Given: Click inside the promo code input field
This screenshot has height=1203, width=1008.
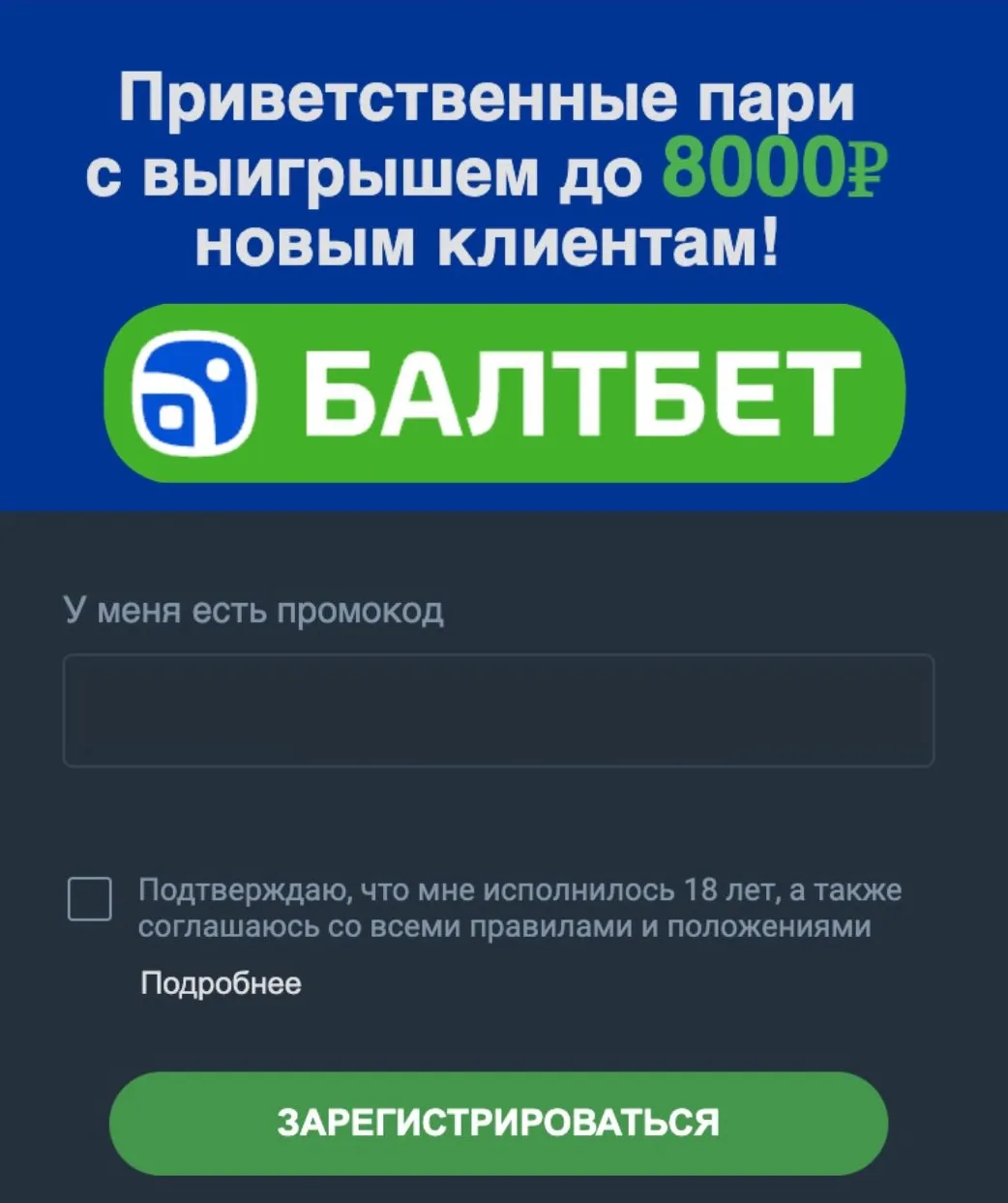Looking at the screenshot, I should pyautogui.click(x=499, y=711).
